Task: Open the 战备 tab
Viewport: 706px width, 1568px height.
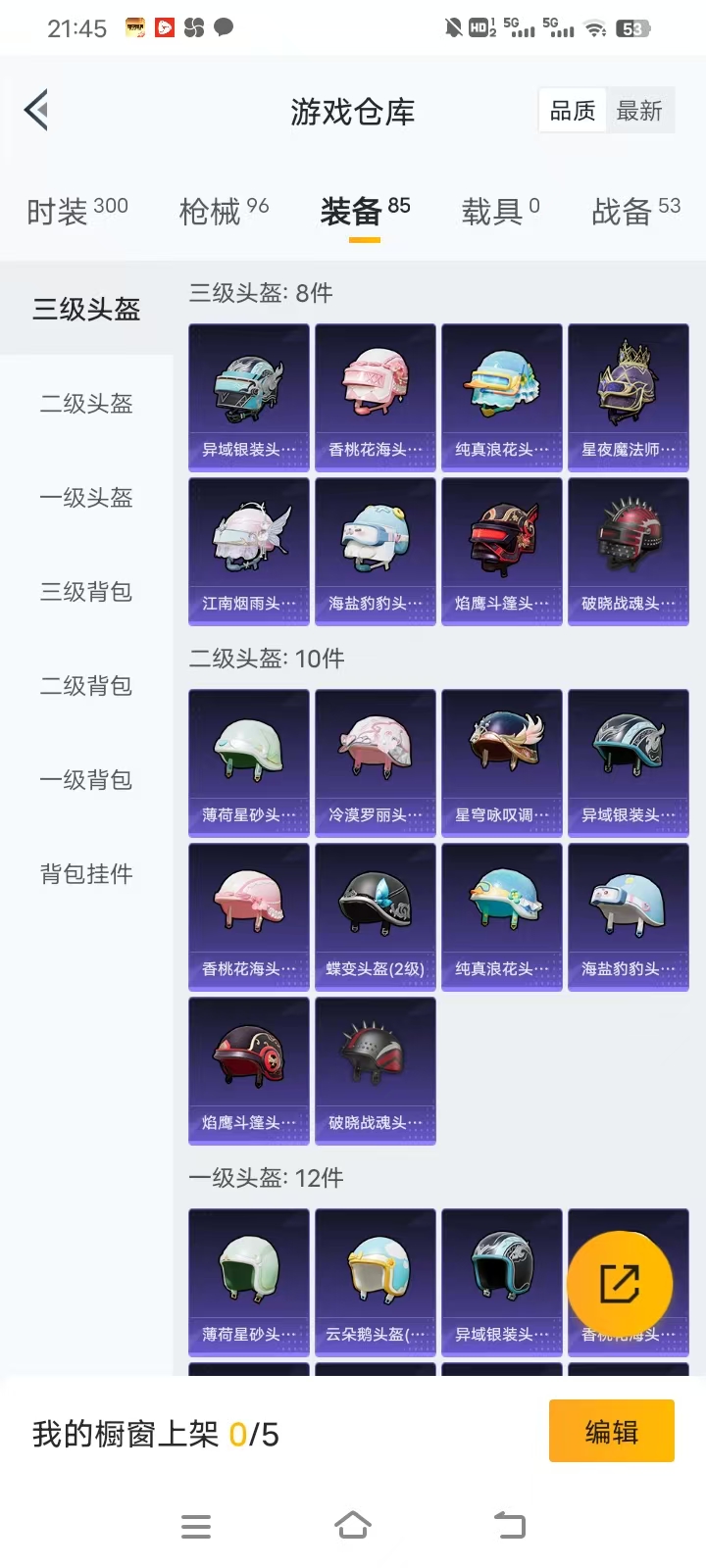Action: point(635,210)
